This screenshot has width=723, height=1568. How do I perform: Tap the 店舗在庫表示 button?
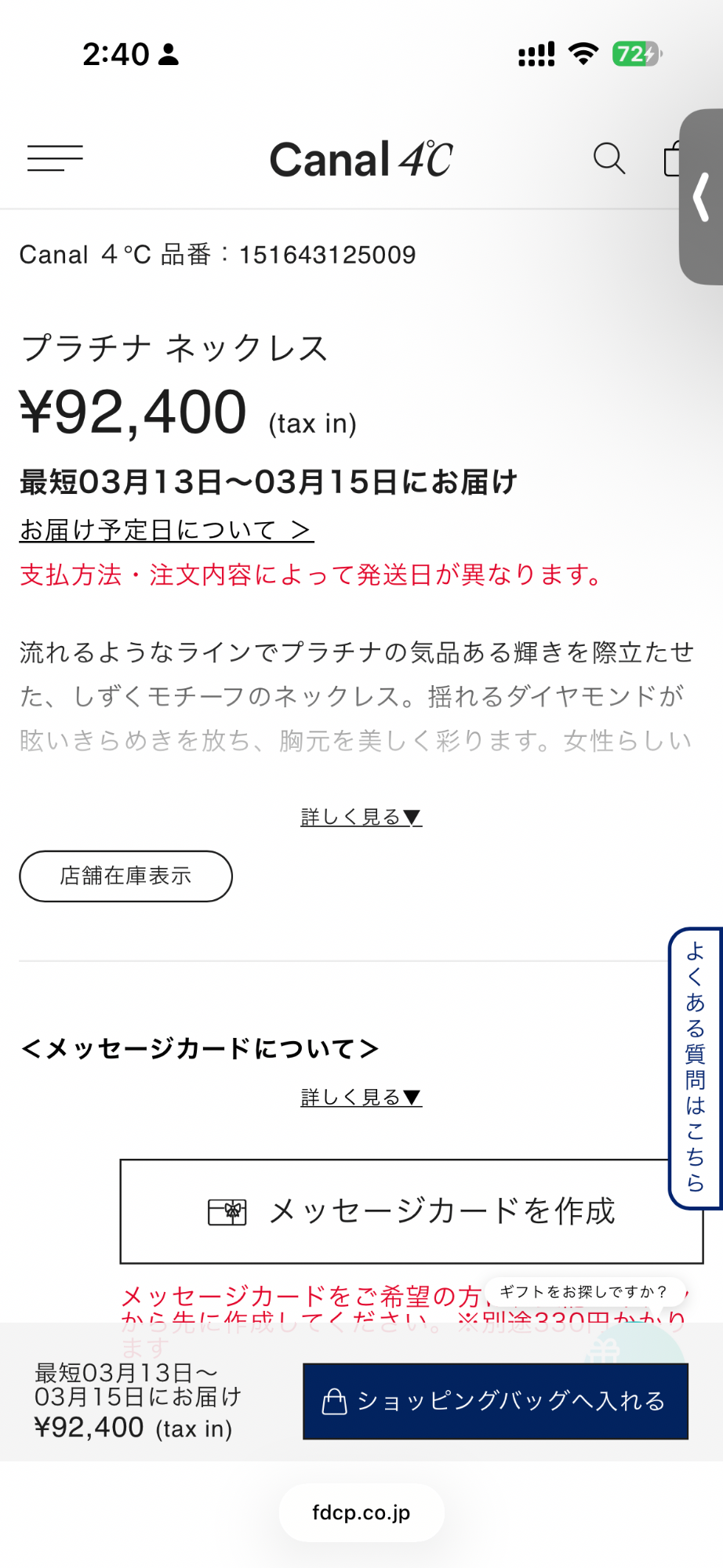125,876
